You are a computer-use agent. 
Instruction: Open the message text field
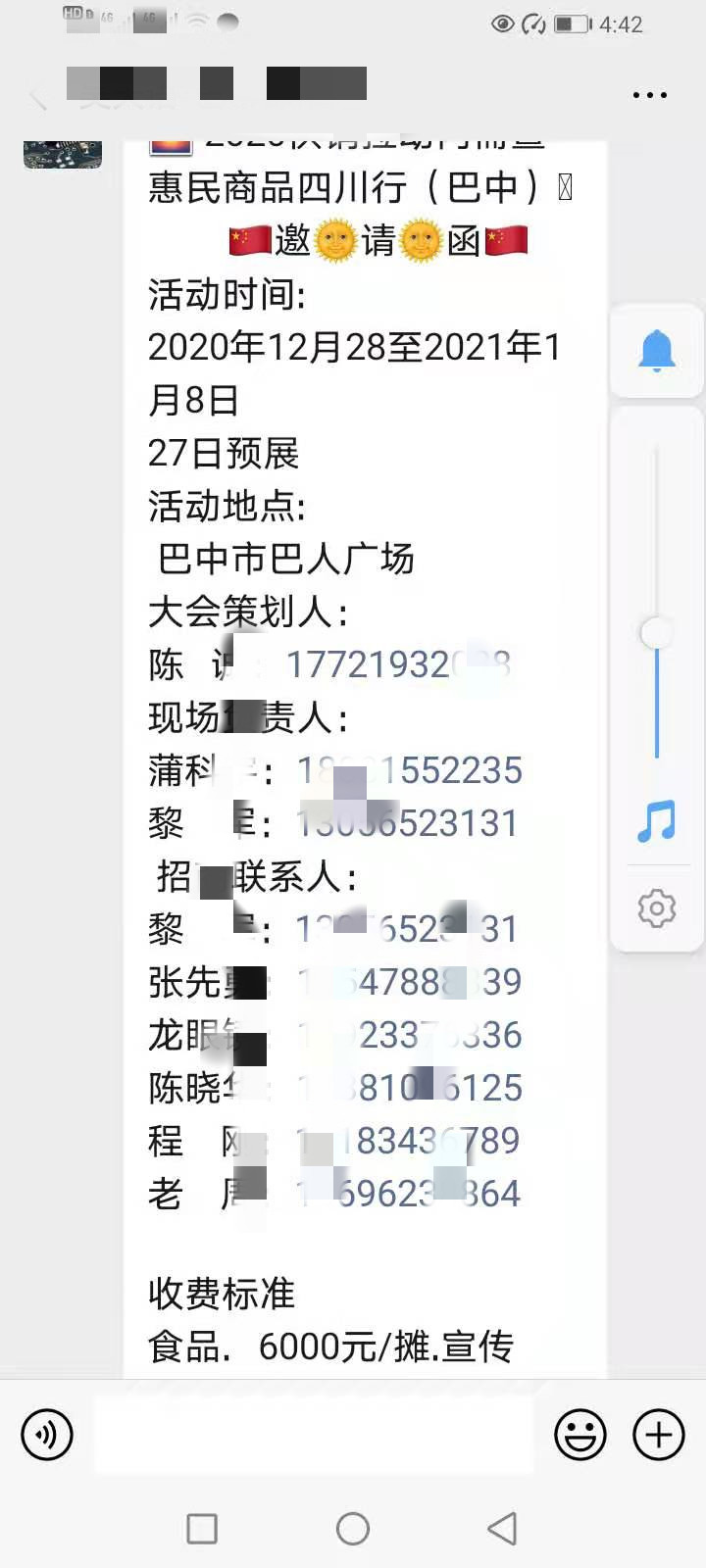click(314, 1435)
